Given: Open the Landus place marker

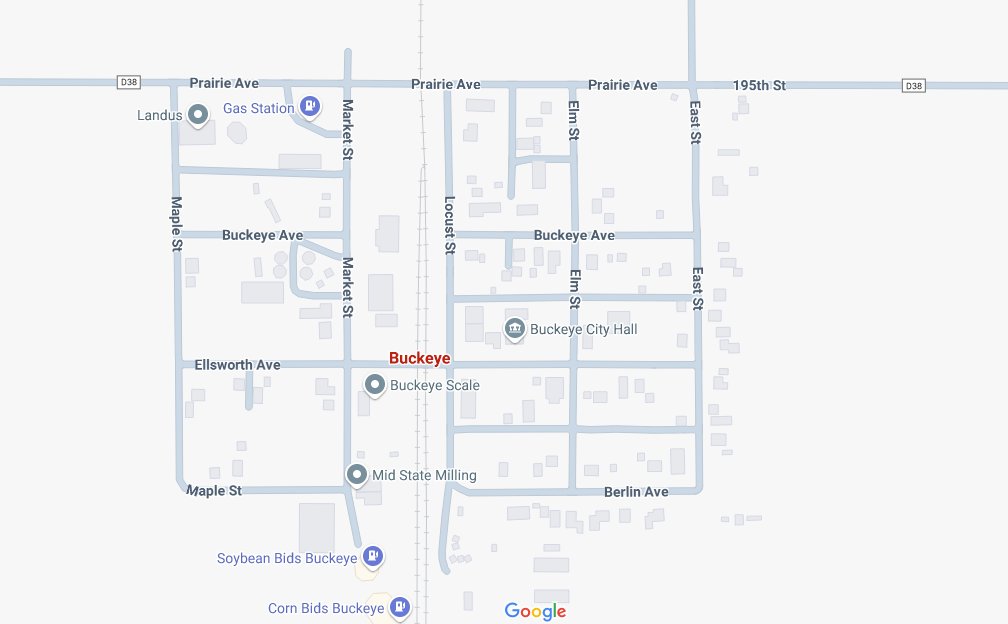Looking at the screenshot, I should 198,116.
